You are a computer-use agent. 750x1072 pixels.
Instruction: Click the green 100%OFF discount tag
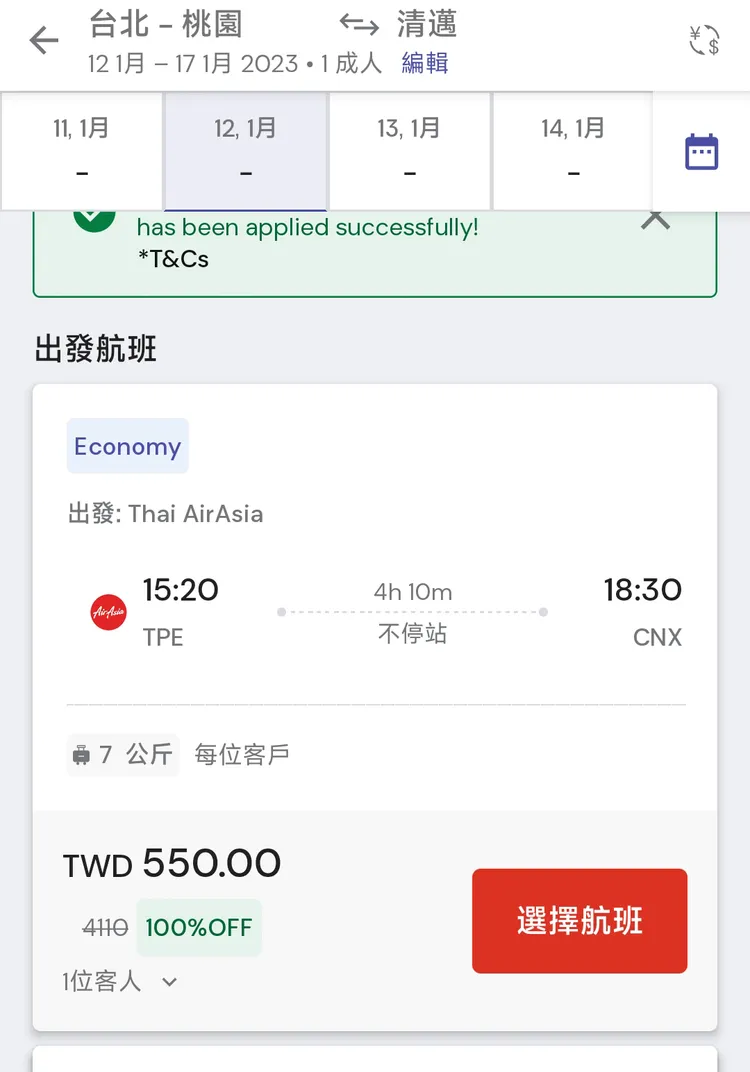pos(199,927)
